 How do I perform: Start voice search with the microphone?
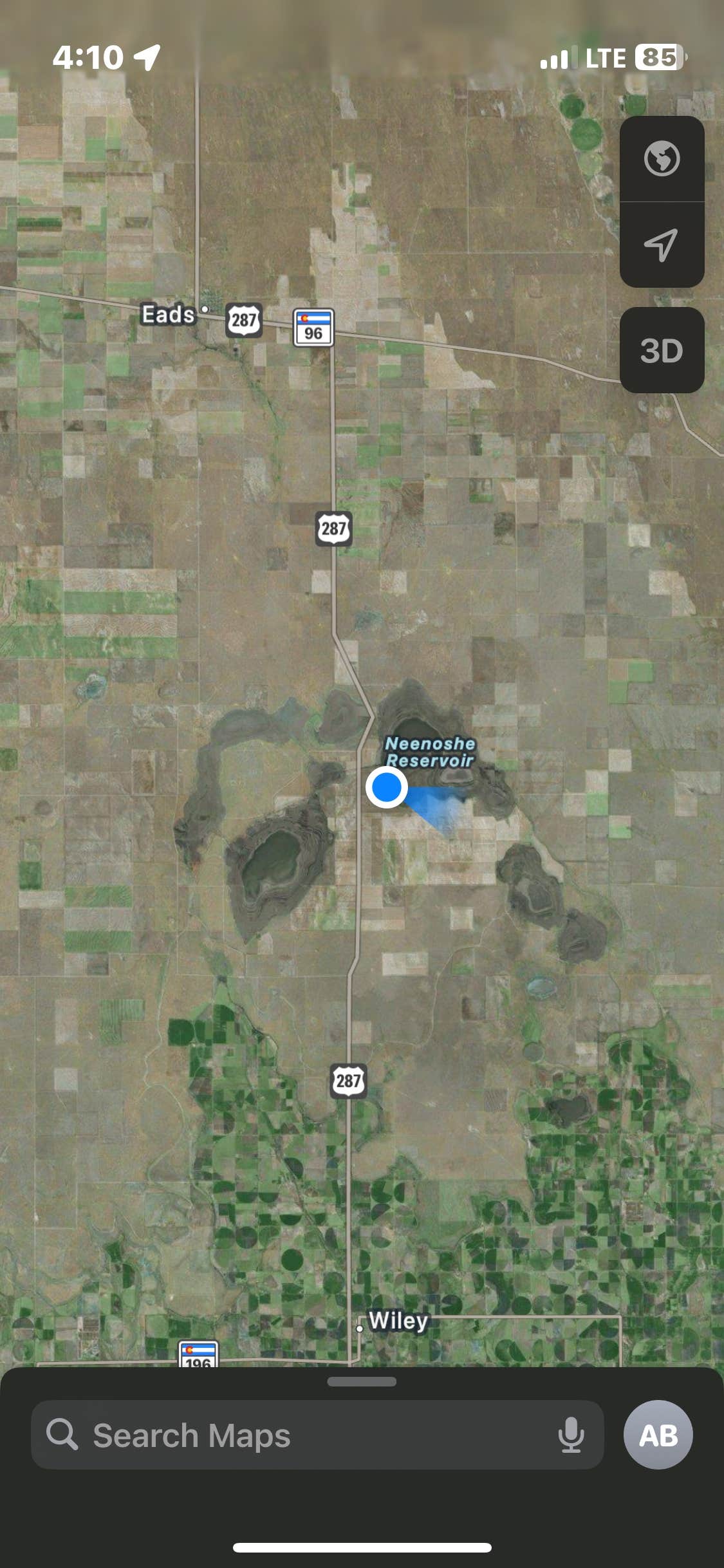pyautogui.click(x=571, y=1435)
